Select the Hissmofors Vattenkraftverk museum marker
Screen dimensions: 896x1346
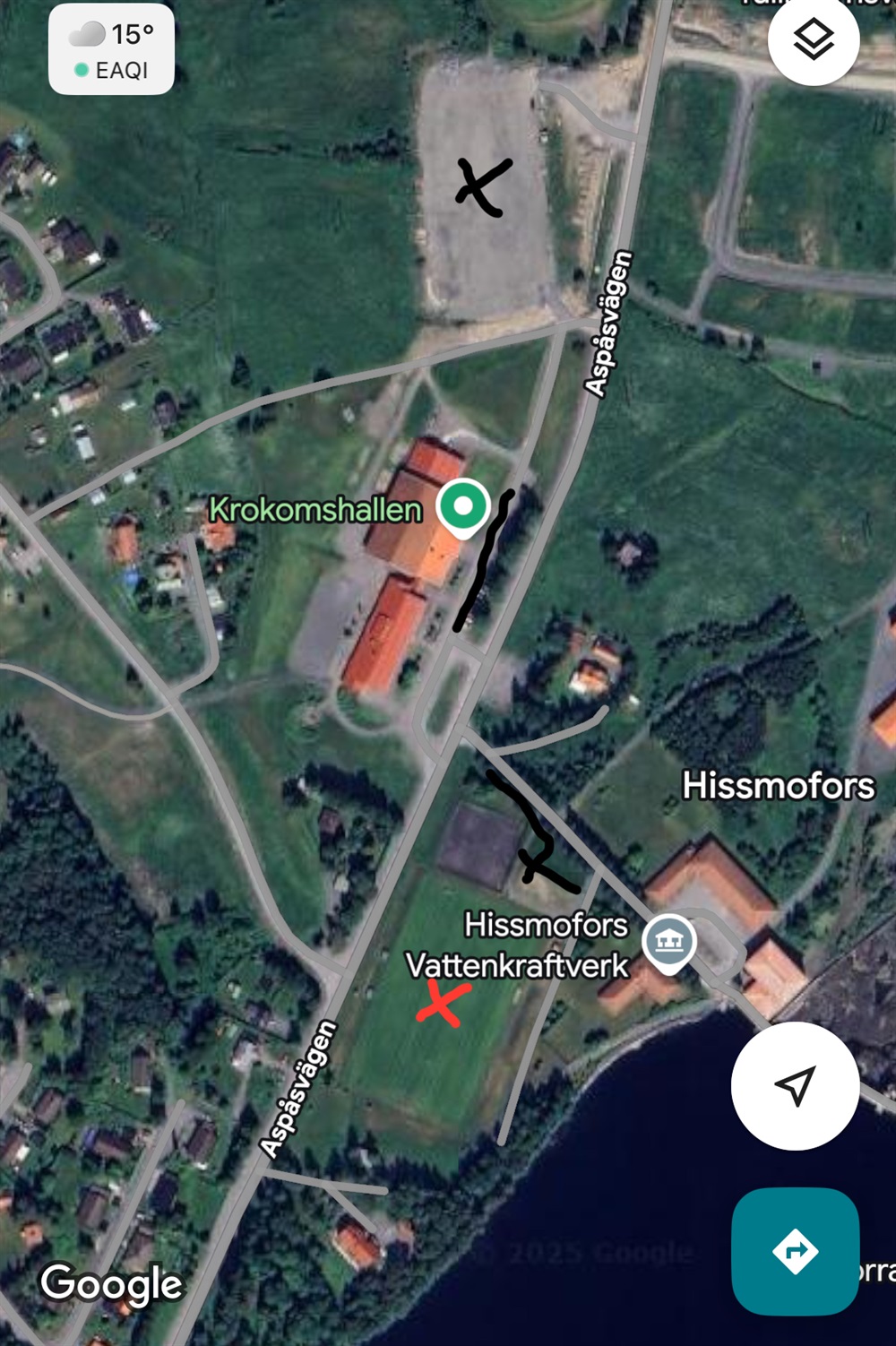[669, 942]
